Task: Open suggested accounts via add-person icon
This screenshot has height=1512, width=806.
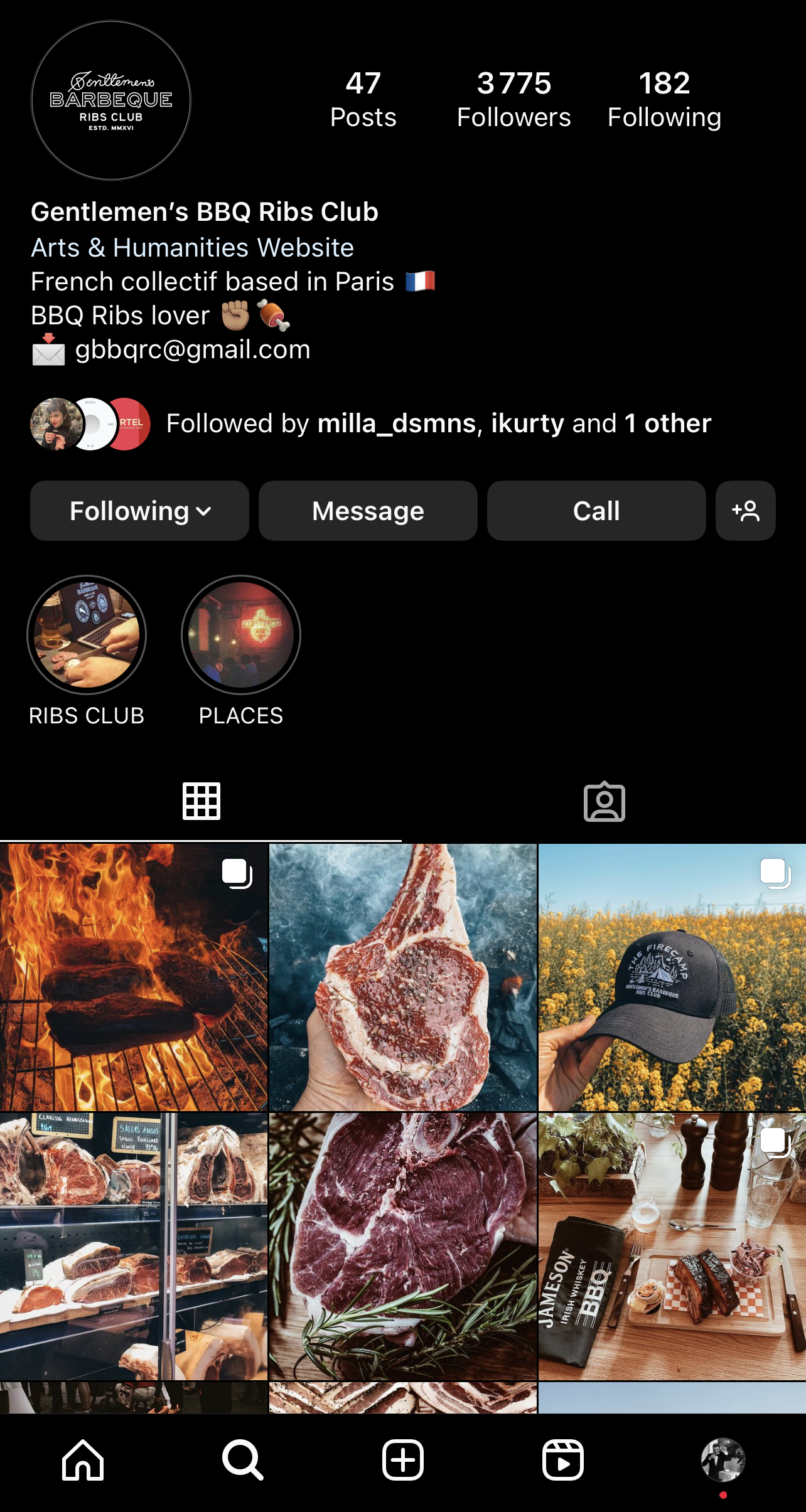Action: pyautogui.click(x=746, y=511)
